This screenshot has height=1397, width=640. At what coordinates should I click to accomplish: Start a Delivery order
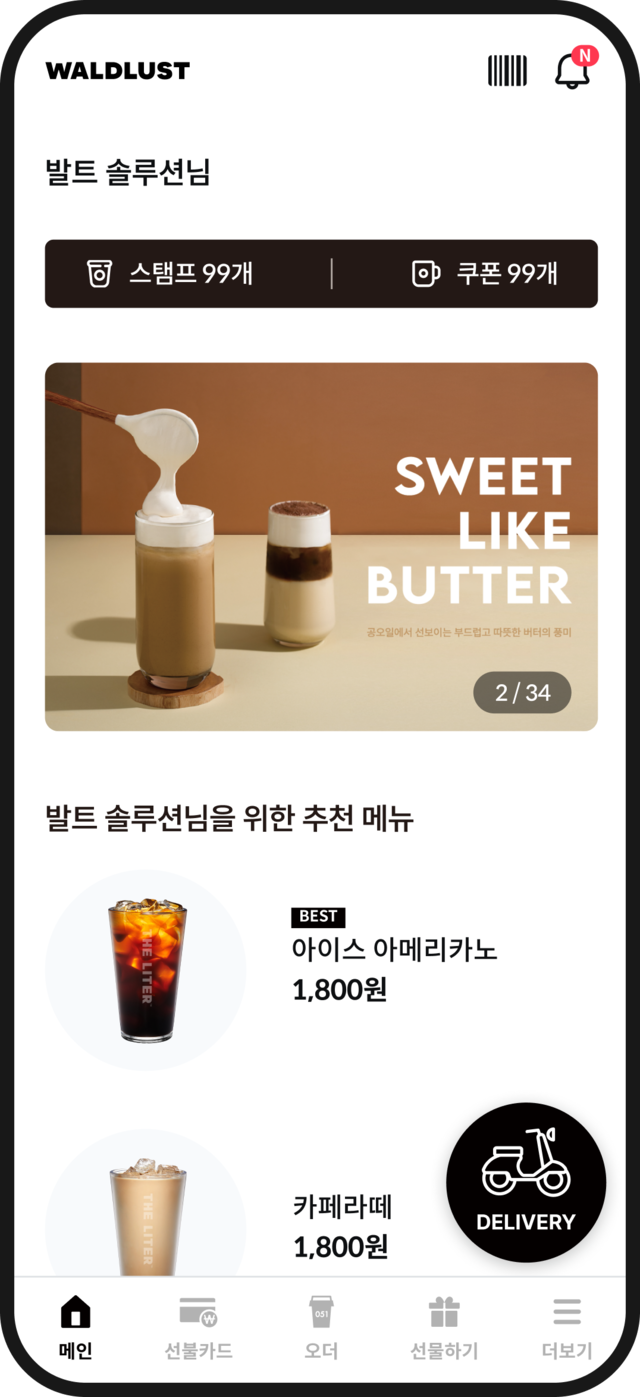click(526, 1182)
